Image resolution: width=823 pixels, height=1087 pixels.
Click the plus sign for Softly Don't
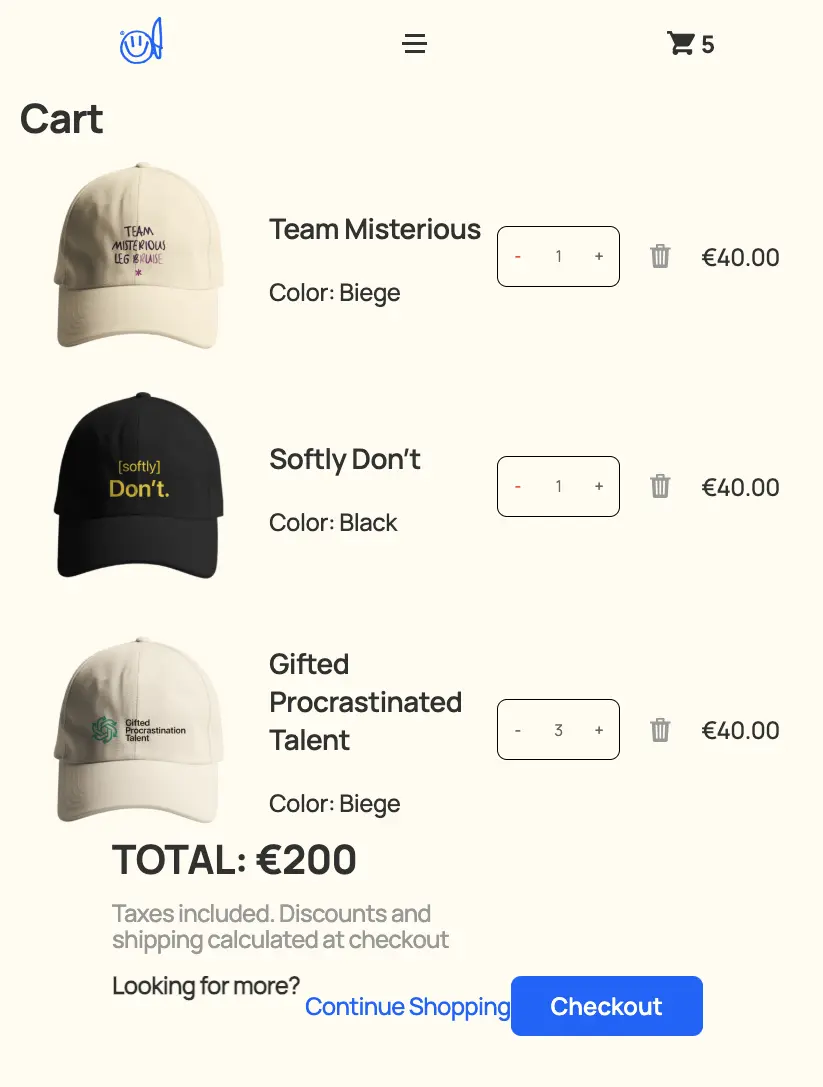pyautogui.click(x=598, y=486)
